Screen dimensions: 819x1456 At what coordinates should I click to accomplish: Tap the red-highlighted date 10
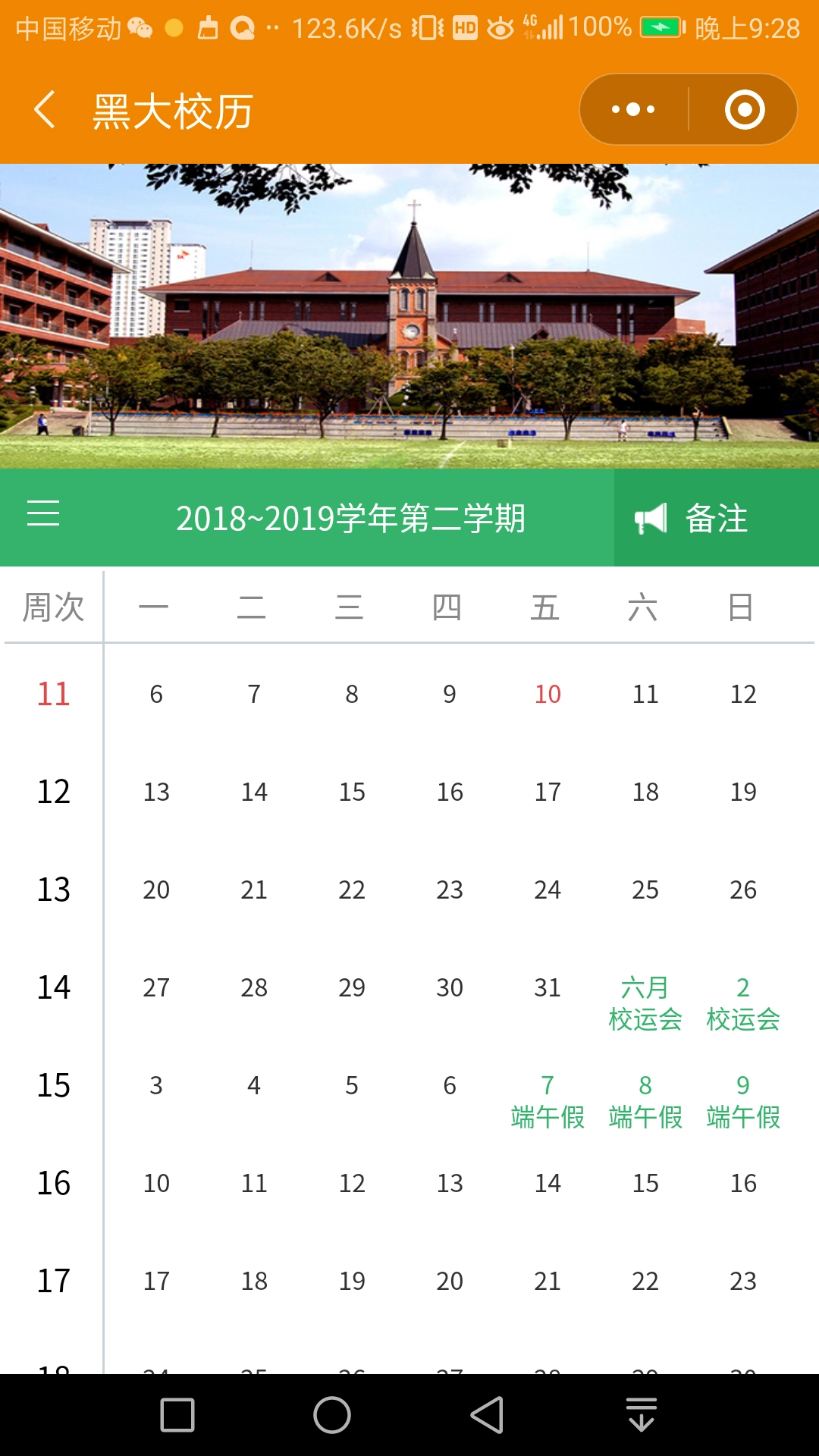[547, 694]
